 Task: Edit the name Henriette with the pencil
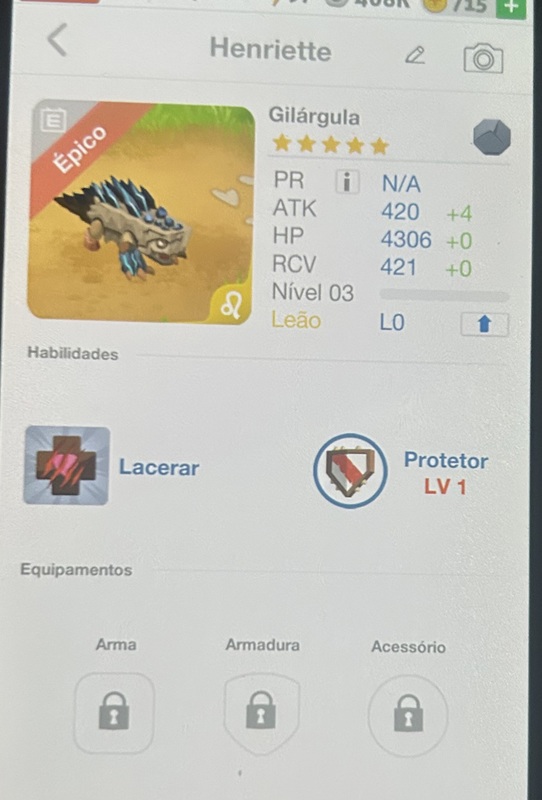tap(415, 55)
